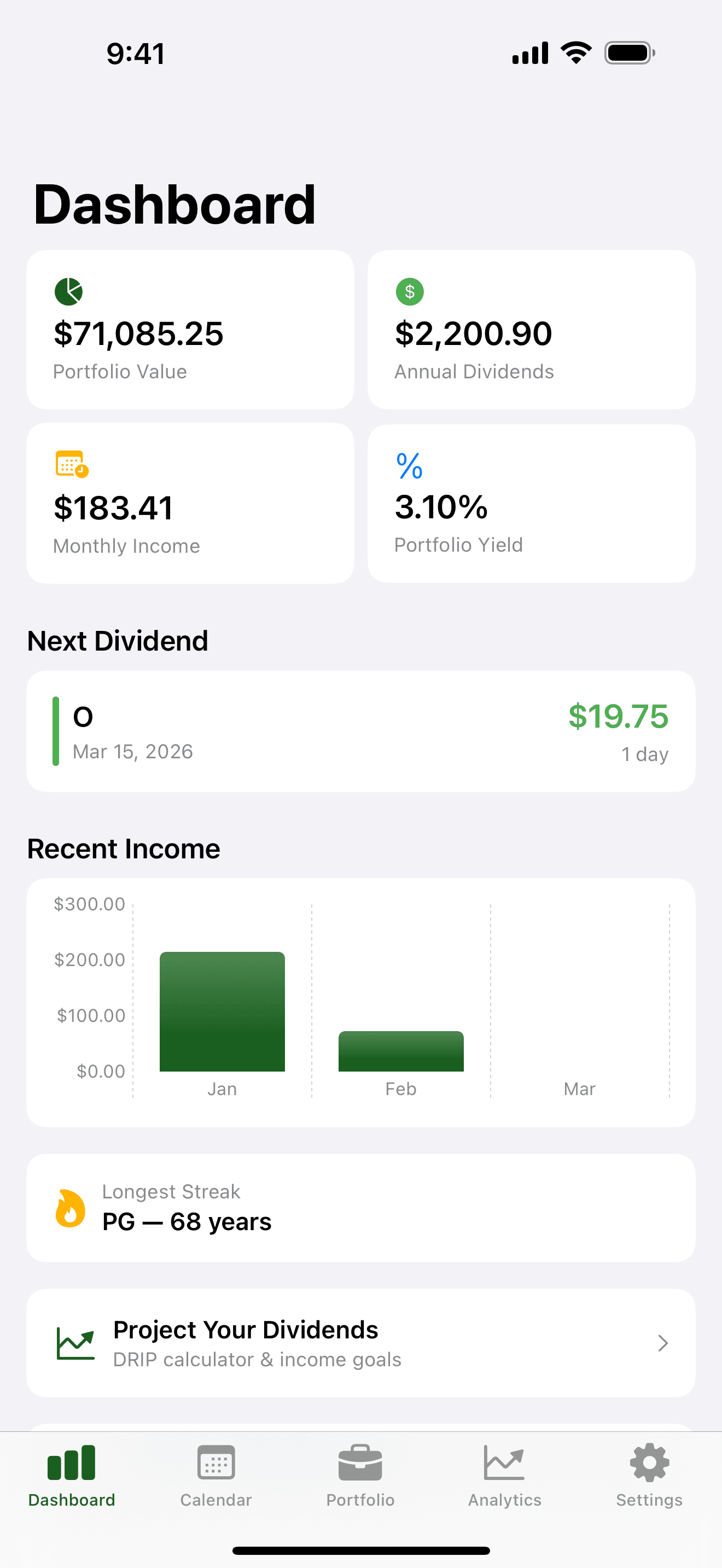
Task: Select the Portfolio briefcase icon
Action: point(360,1462)
